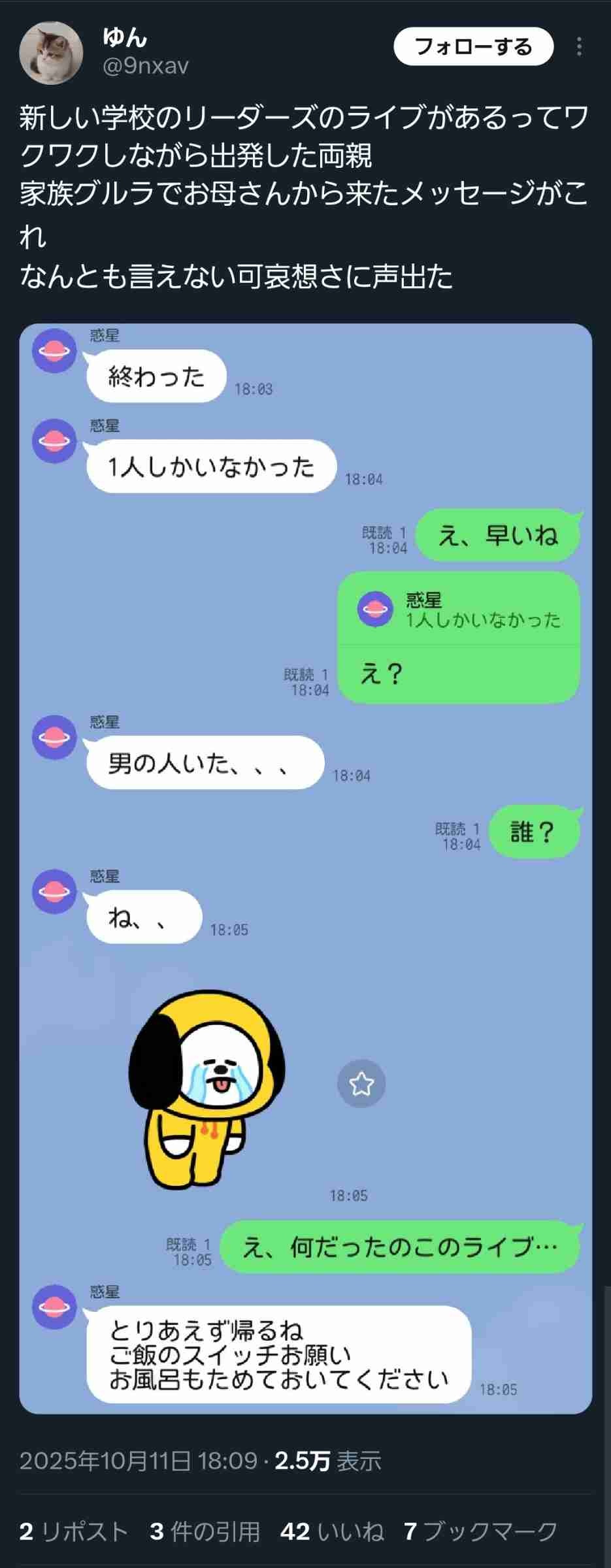Viewport: 611px width, 1568px height.
Task: Open the @9nxav profile handle
Action: [146, 66]
